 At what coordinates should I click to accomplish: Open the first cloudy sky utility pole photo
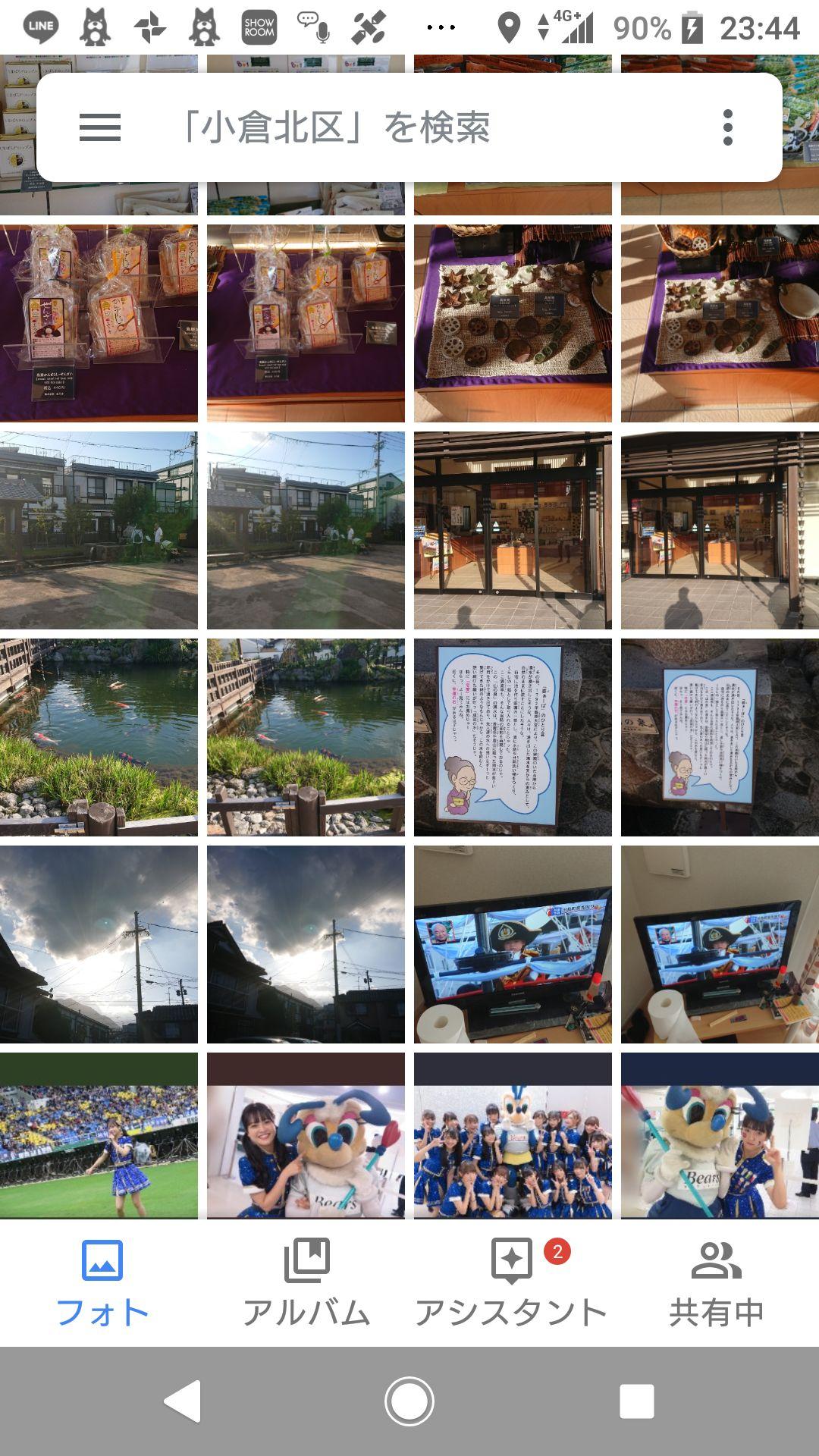coord(99,944)
